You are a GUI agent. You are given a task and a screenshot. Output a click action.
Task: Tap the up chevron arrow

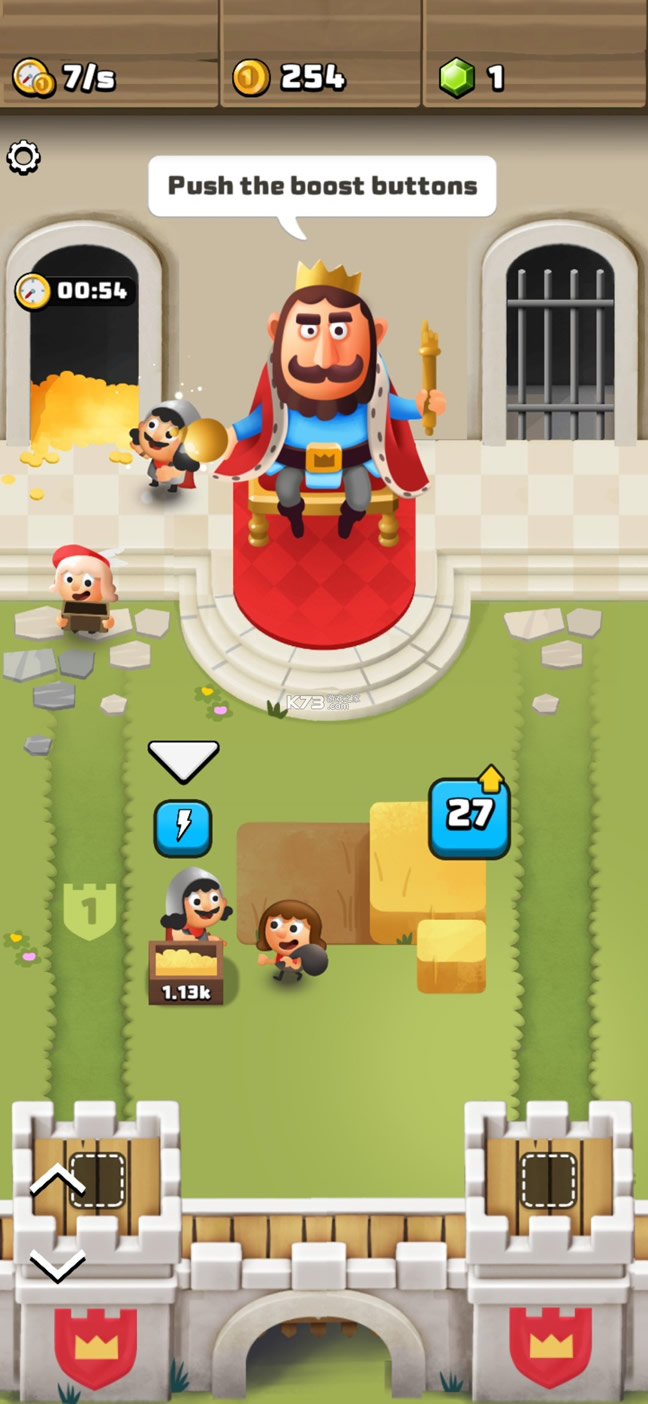pos(57,1181)
